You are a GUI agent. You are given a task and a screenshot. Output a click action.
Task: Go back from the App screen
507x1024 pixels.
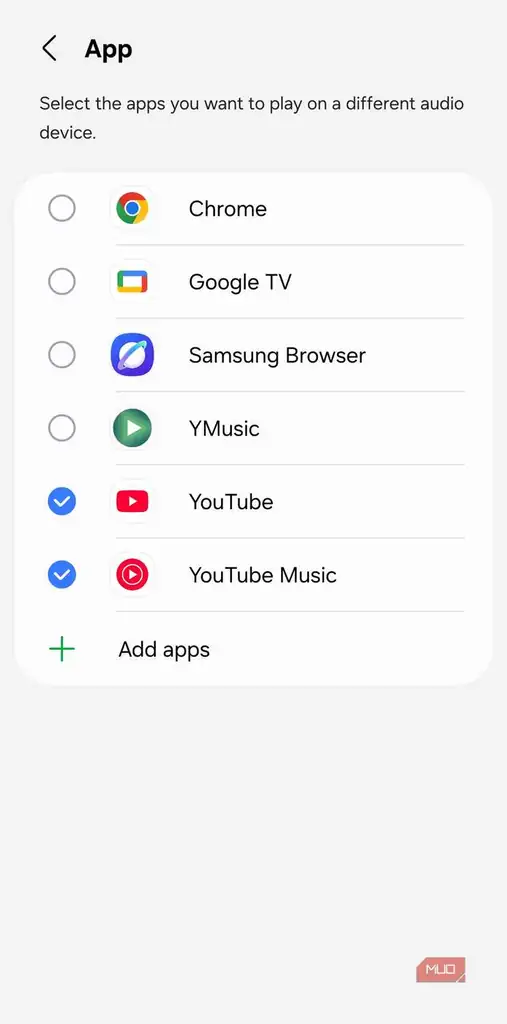tap(50, 49)
